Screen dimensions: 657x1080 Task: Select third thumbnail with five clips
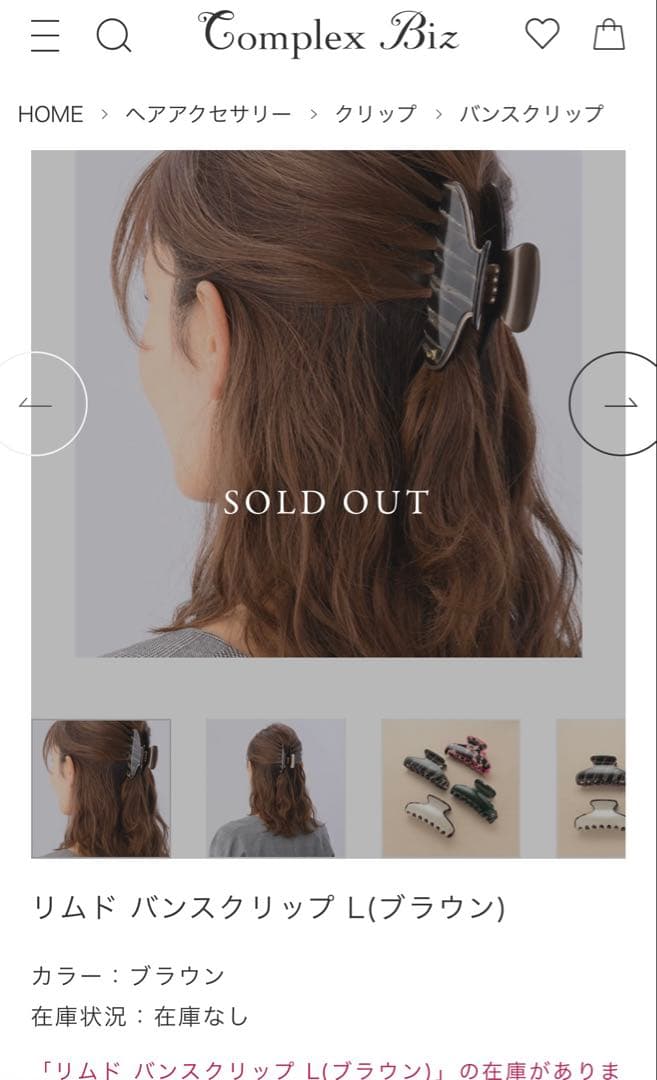coord(450,788)
